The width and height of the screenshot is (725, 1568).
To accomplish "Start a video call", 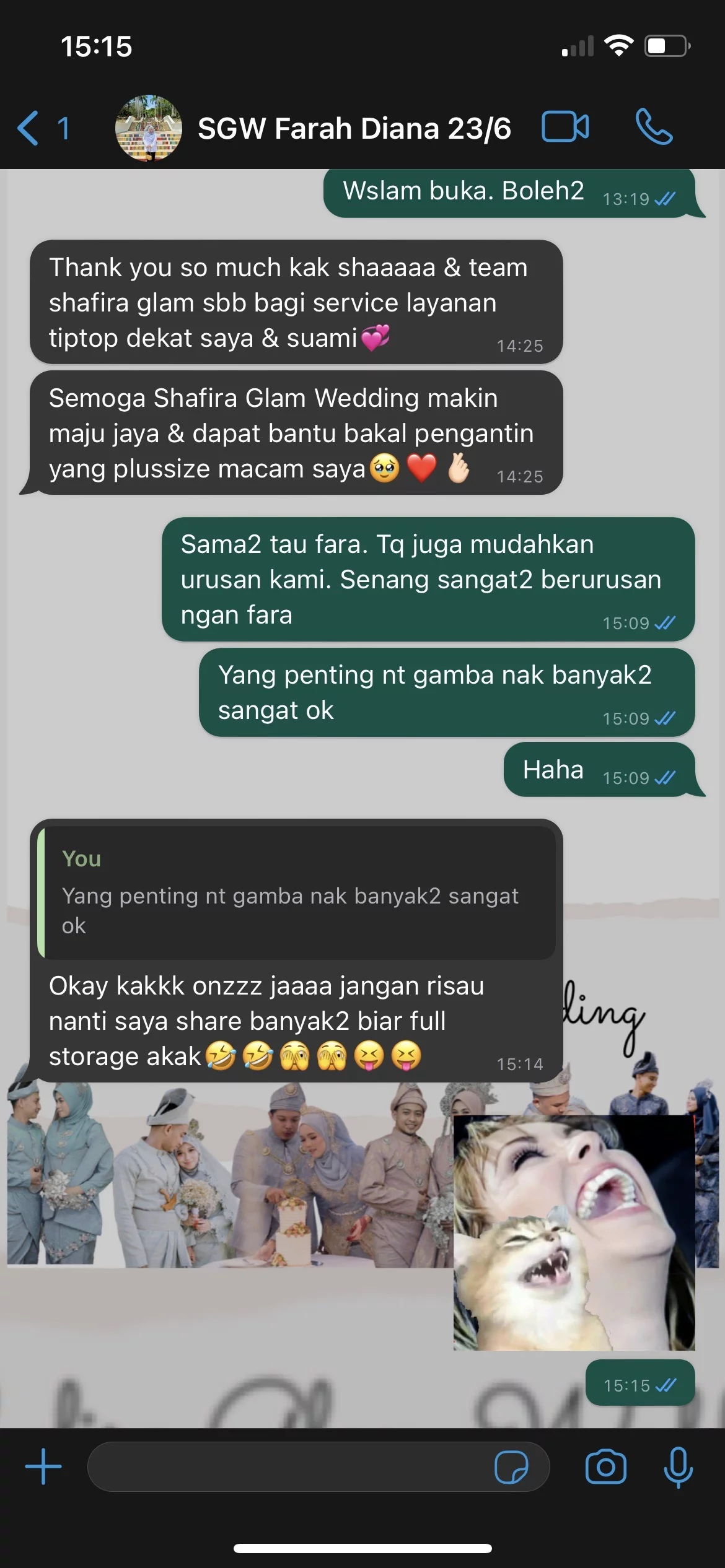I will click(565, 127).
